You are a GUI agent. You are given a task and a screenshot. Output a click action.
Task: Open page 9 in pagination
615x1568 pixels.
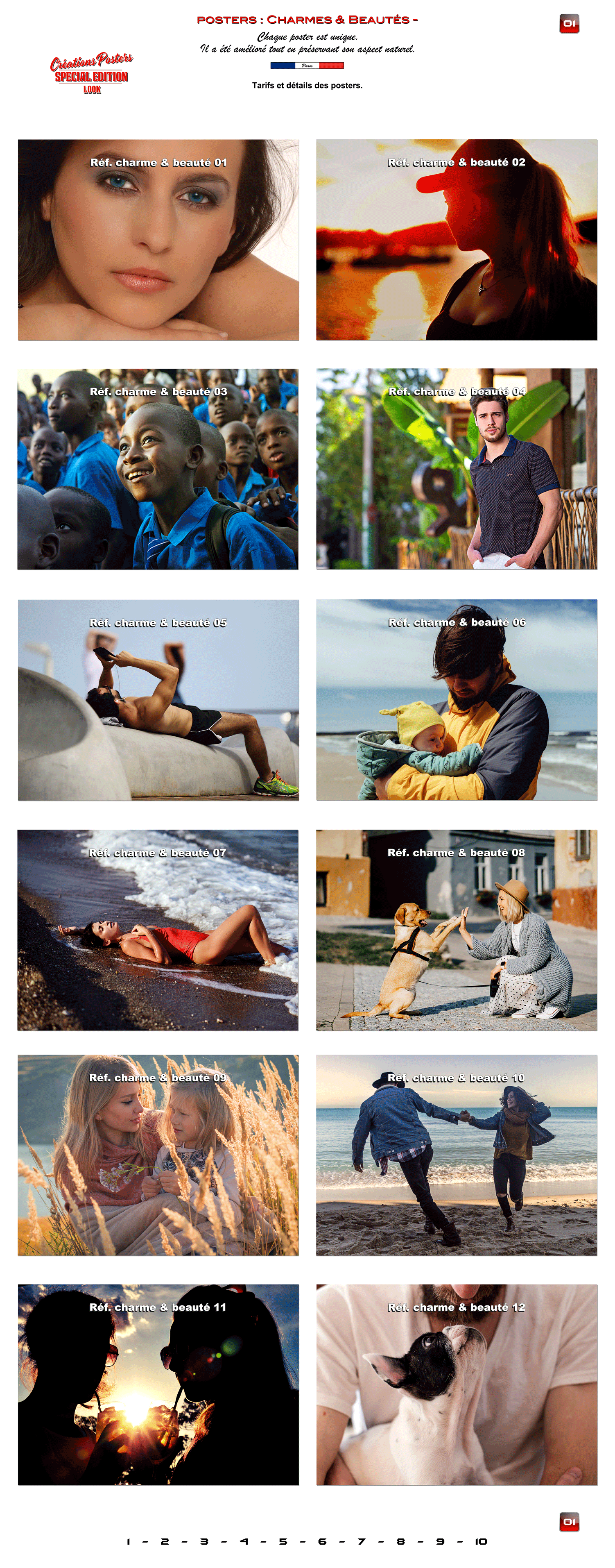440,1541
